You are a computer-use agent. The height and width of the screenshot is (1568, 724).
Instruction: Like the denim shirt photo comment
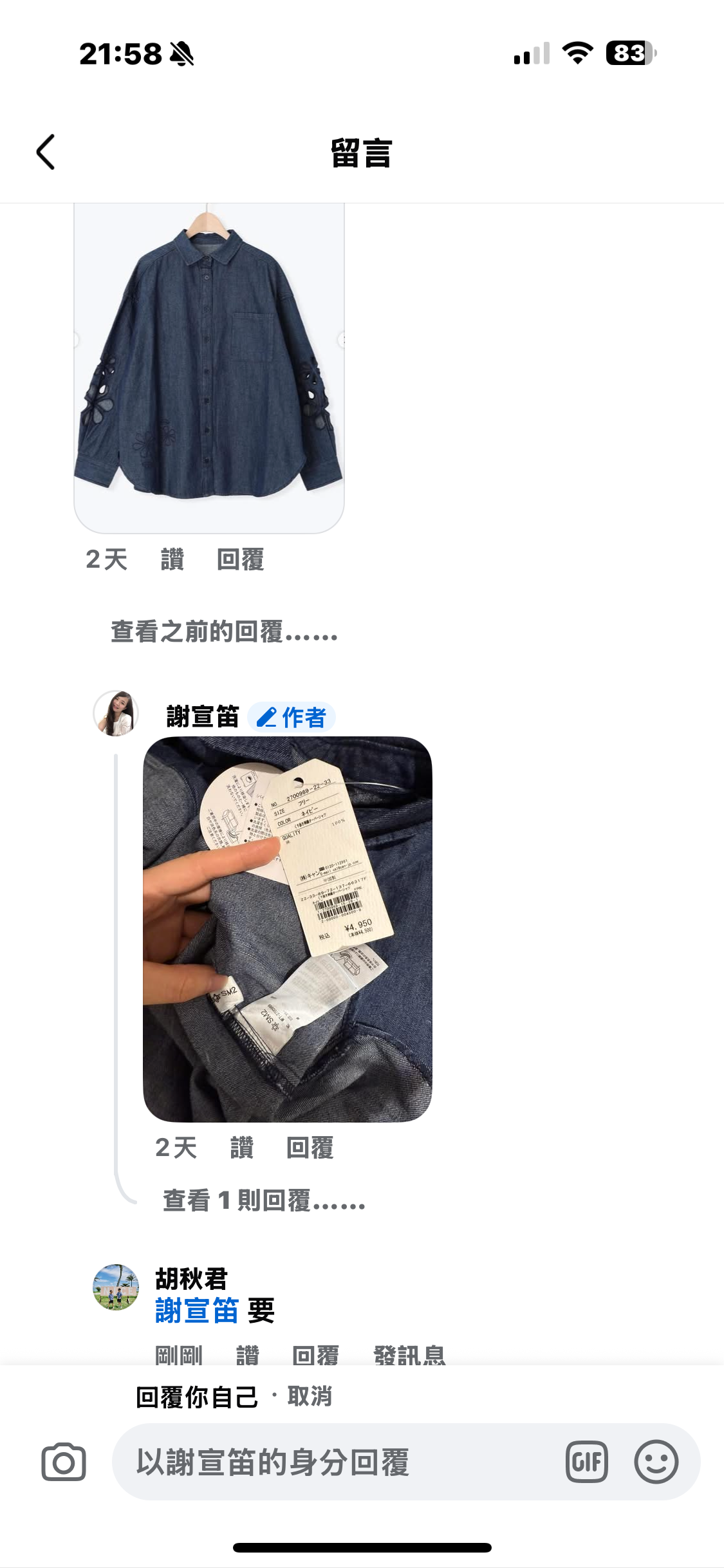click(172, 559)
